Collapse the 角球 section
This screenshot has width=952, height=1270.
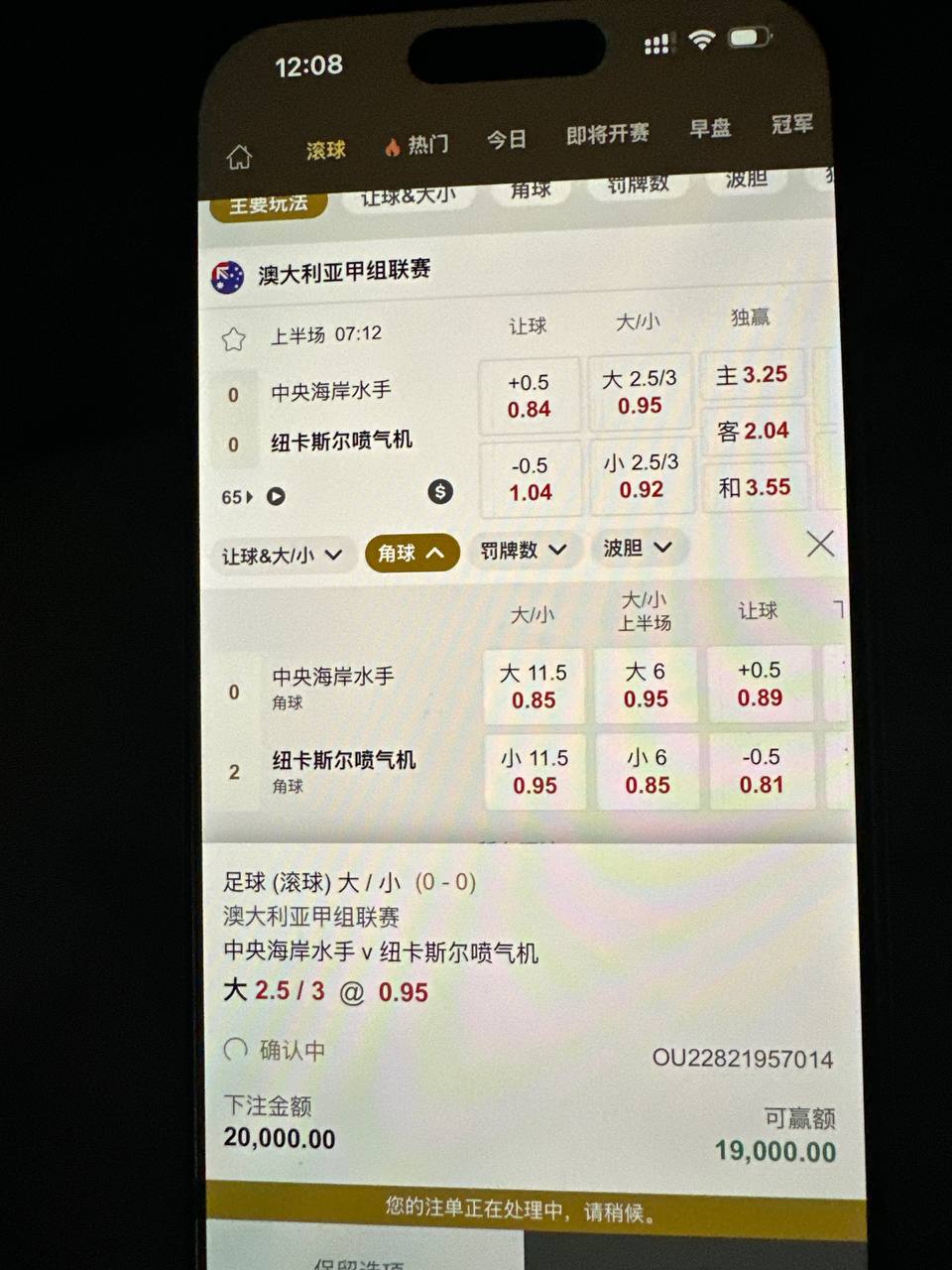pos(412,553)
